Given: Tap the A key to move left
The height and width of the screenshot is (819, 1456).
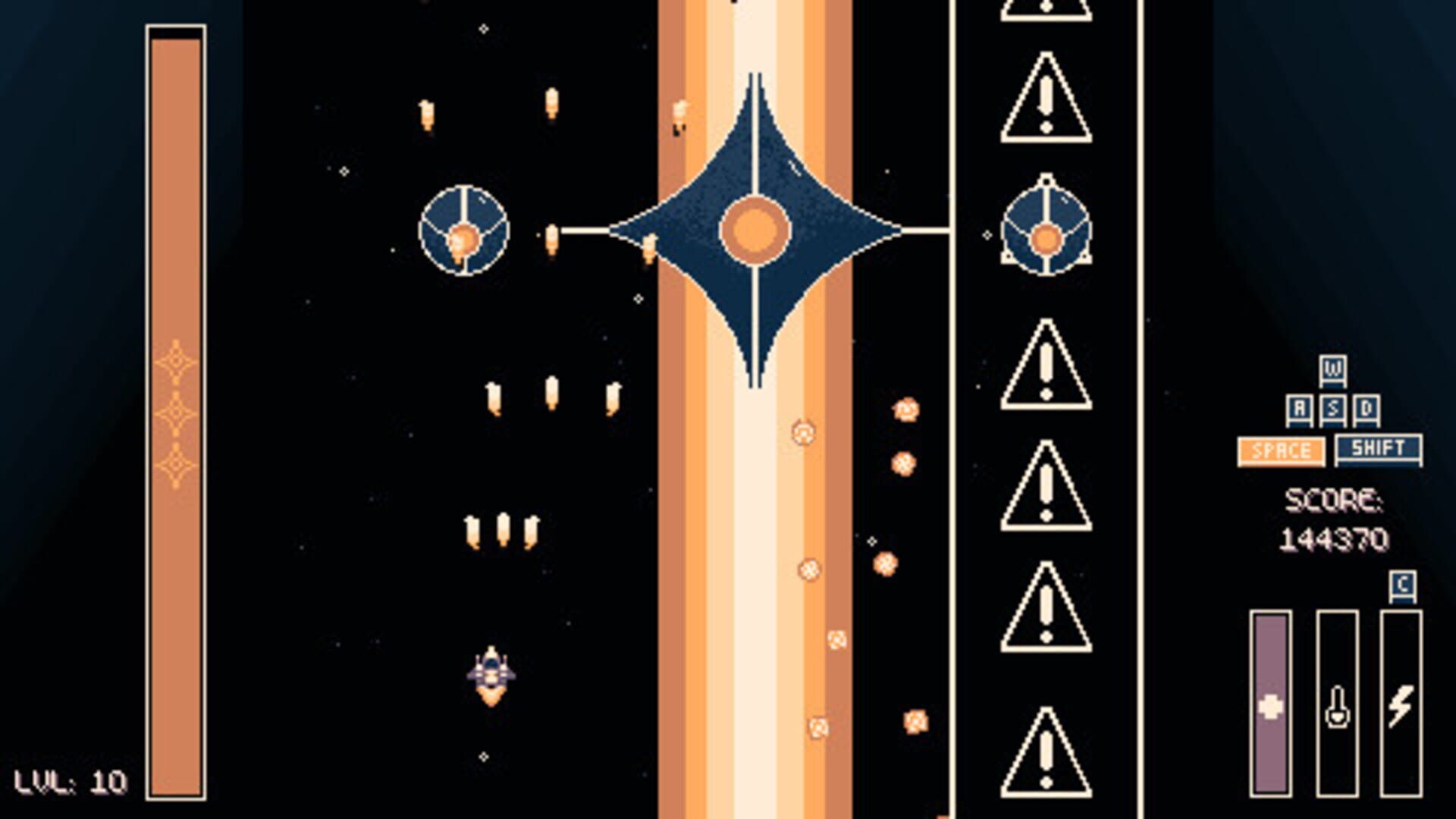Looking at the screenshot, I should click(1299, 409).
